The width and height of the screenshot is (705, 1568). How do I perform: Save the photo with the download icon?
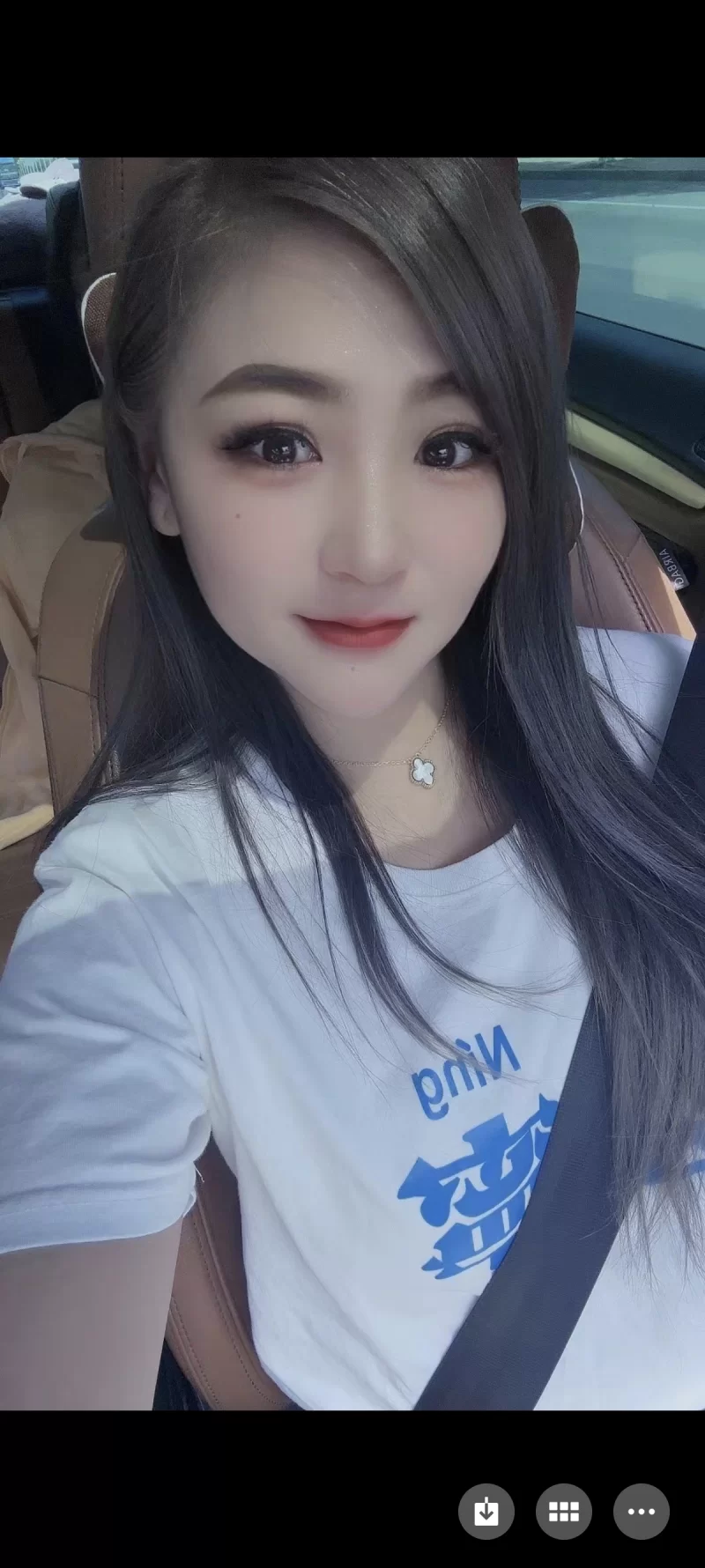coord(486,1512)
